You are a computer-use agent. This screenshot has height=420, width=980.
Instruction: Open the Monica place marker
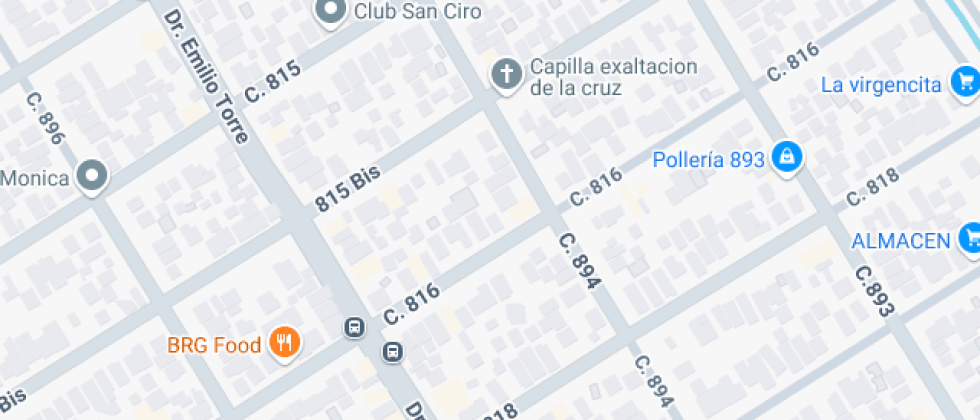92,177
